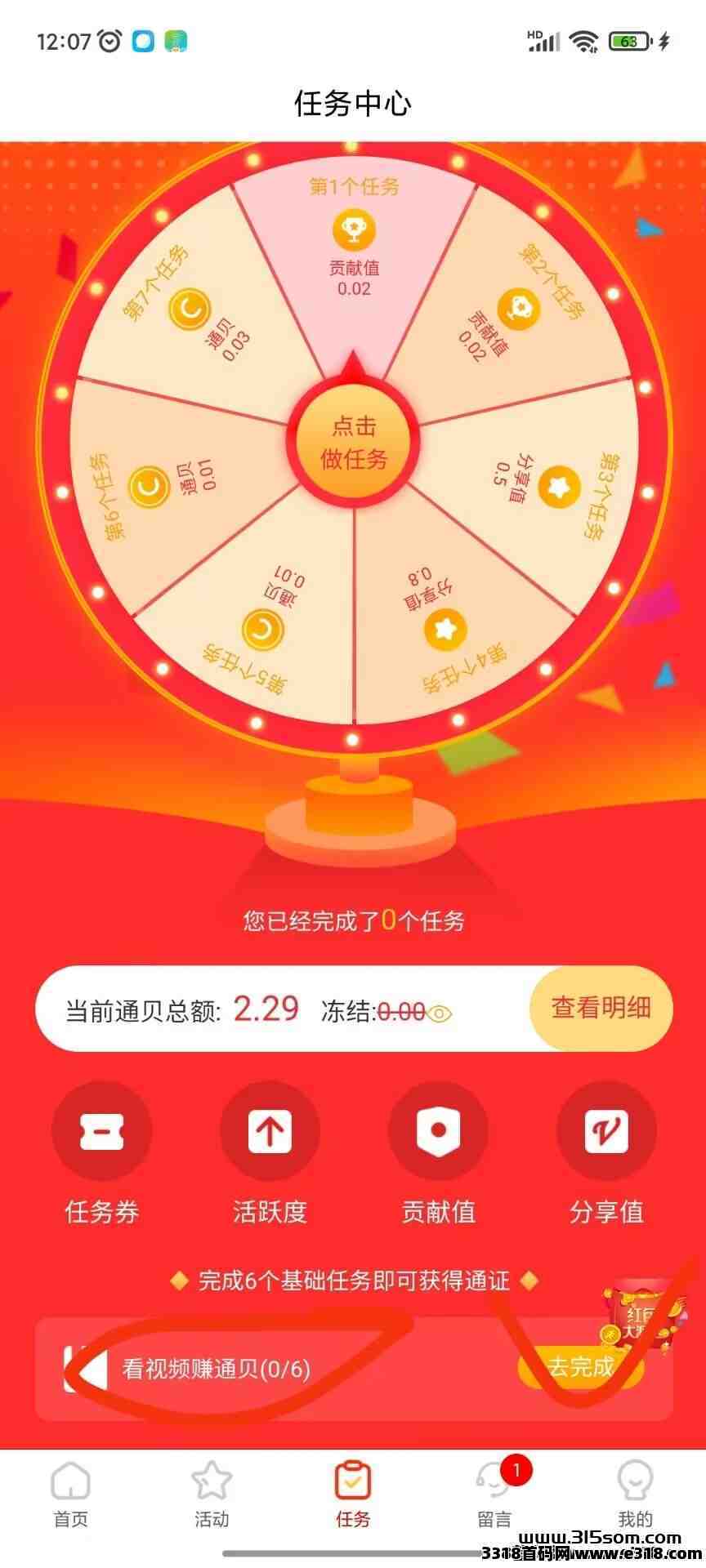The height and width of the screenshot is (1568, 706).
Task: Toggle visibility of frozen amount eye icon
Action: 440,1013
